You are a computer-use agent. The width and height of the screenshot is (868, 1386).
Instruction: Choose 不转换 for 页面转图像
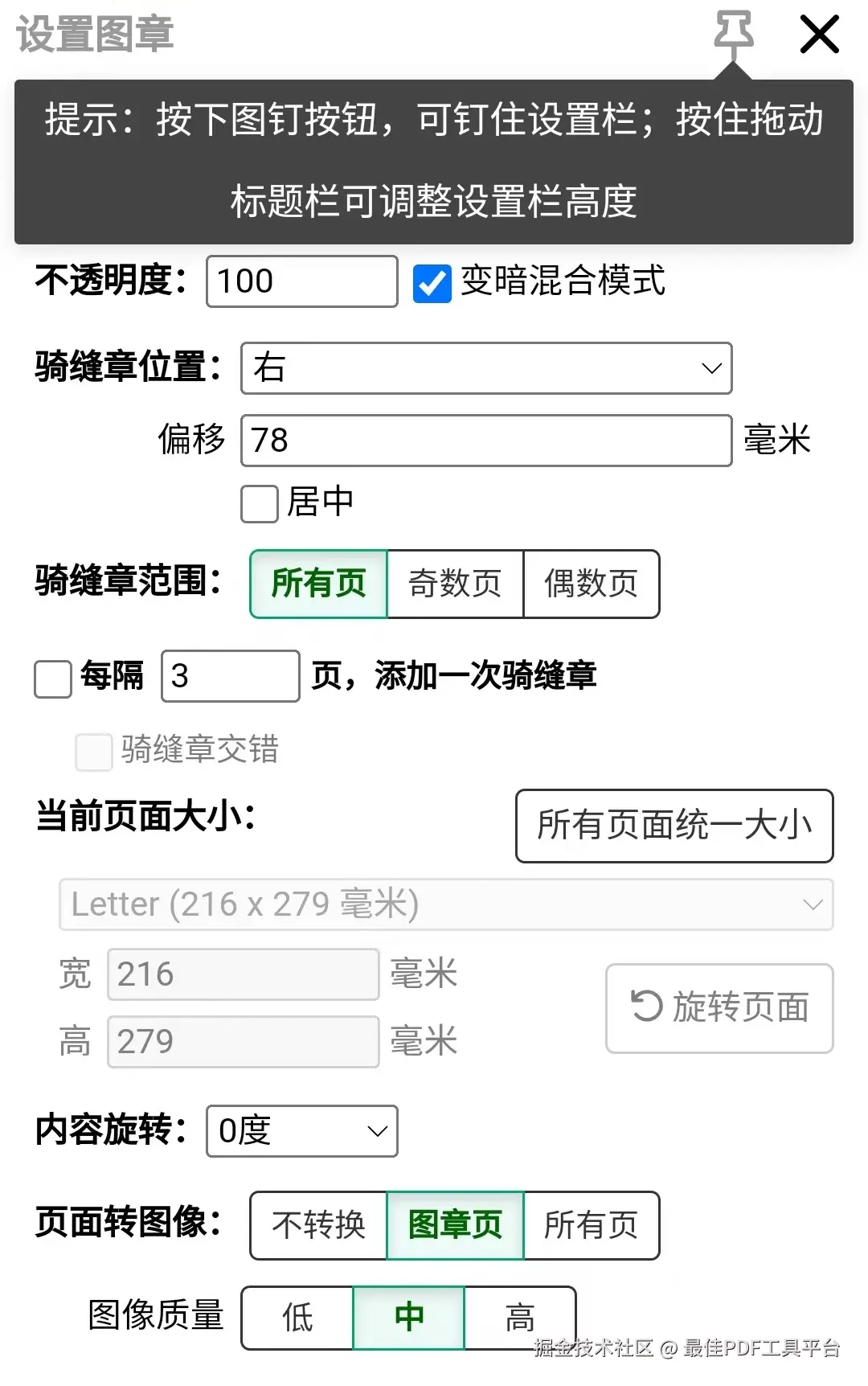pos(319,1225)
